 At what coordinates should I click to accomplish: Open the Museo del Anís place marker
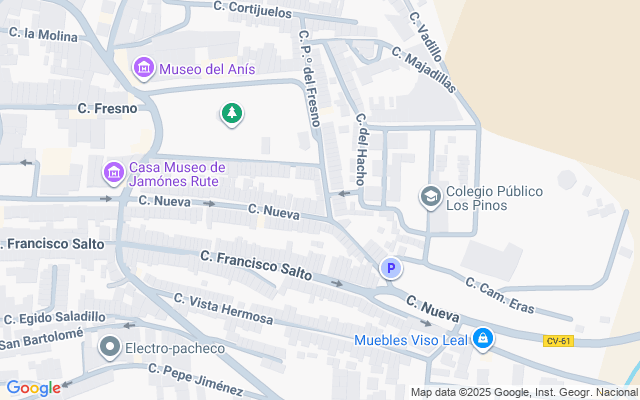(x=144, y=68)
